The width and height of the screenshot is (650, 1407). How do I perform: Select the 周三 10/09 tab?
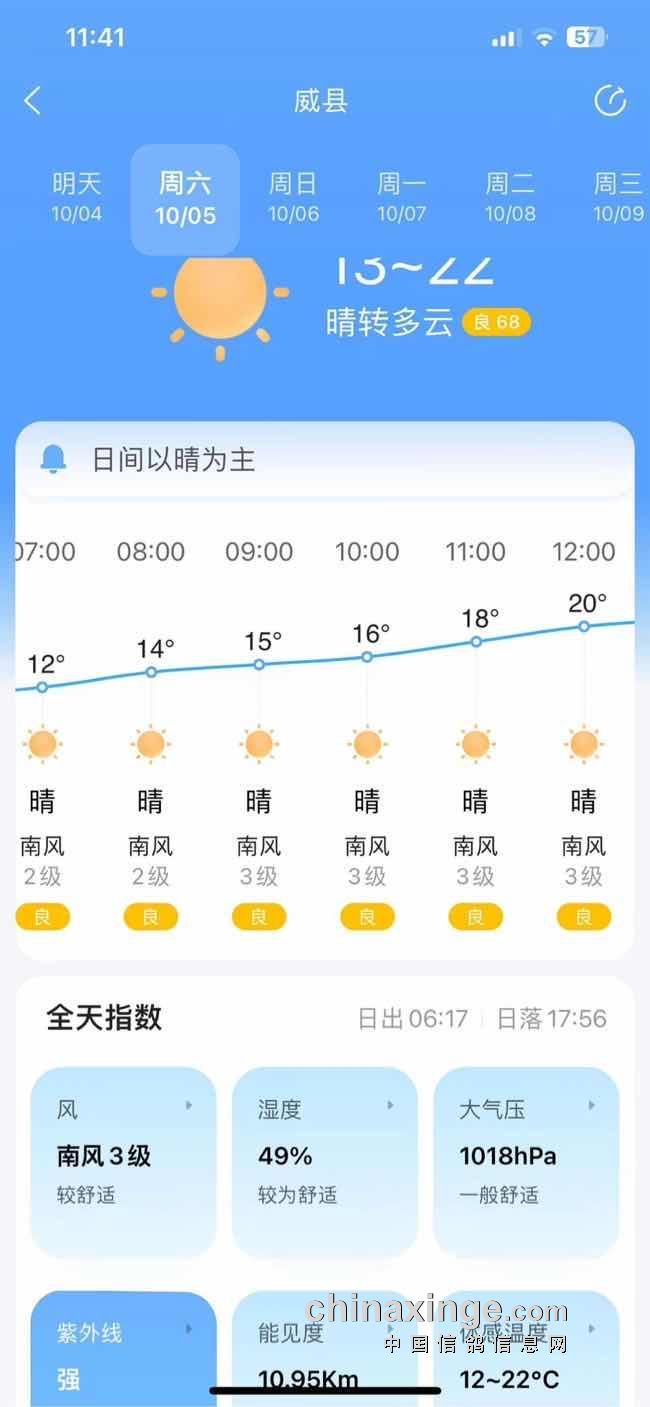point(617,197)
